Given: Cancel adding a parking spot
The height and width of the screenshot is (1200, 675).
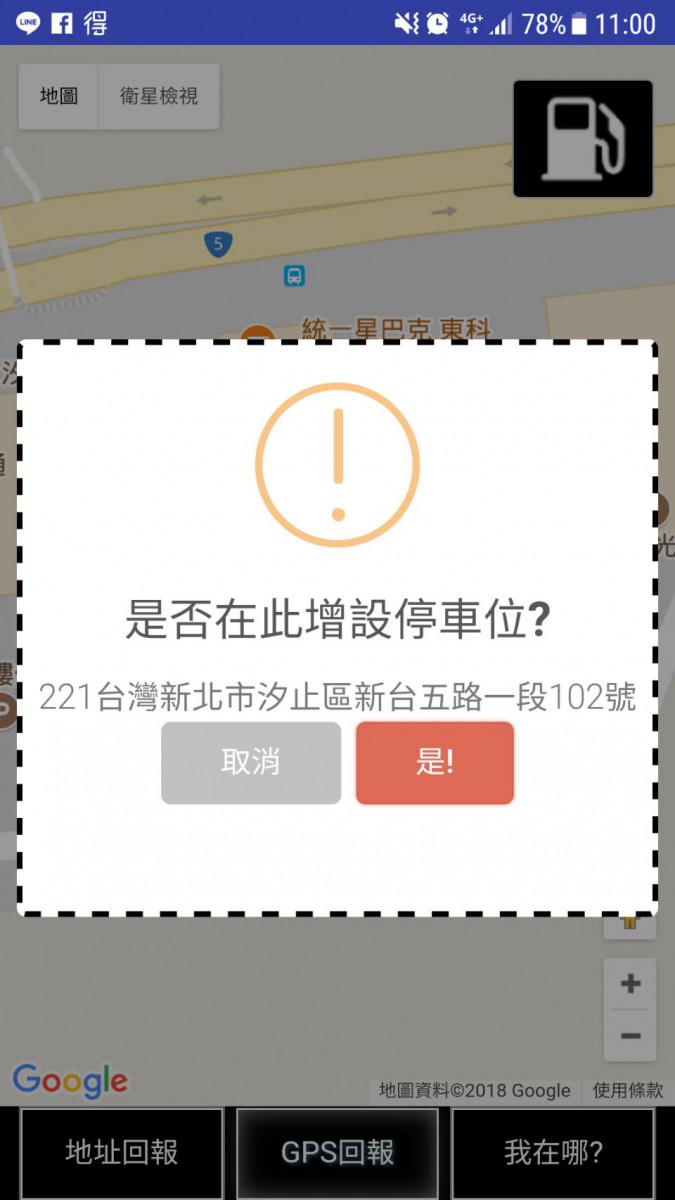Looking at the screenshot, I should coord(250,763).
